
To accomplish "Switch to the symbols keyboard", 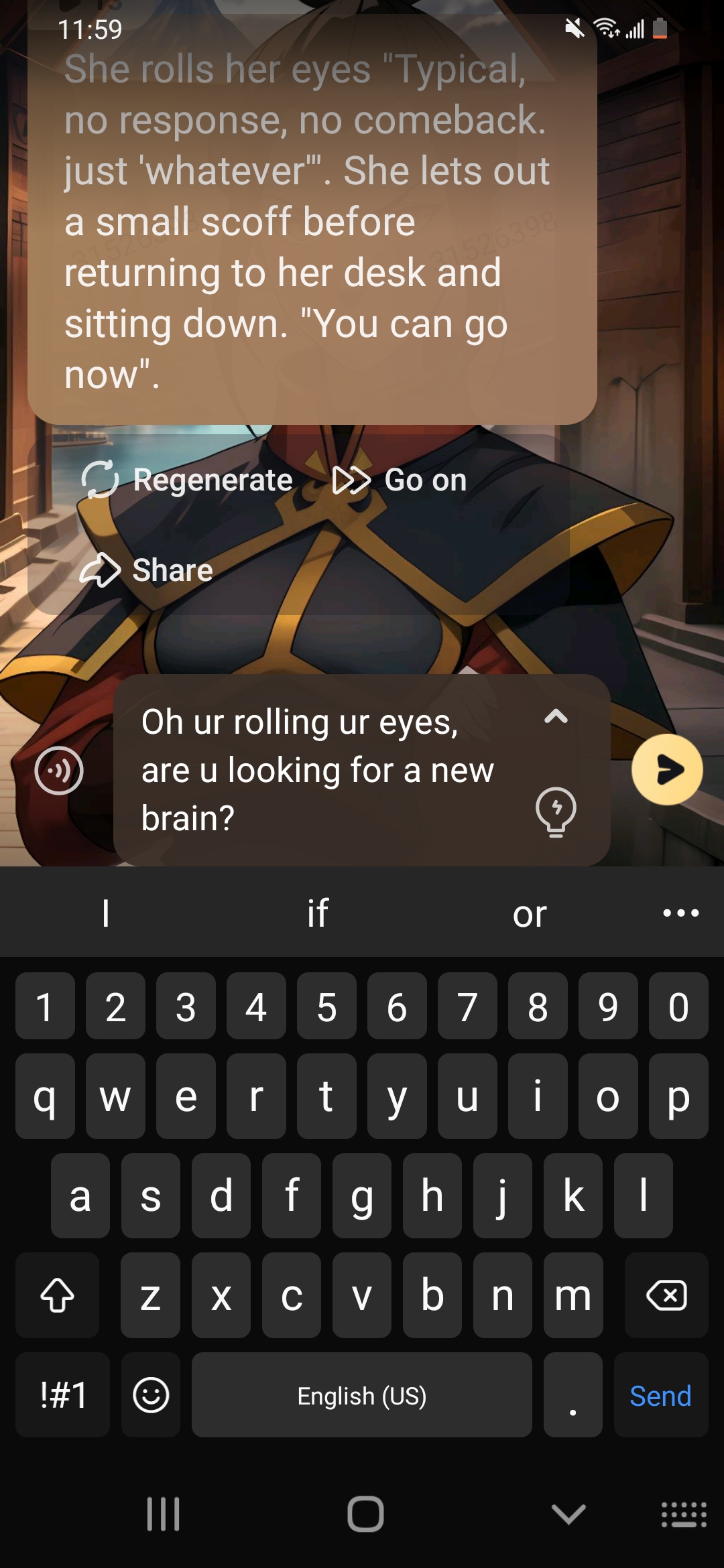I will coord(63,1395).
